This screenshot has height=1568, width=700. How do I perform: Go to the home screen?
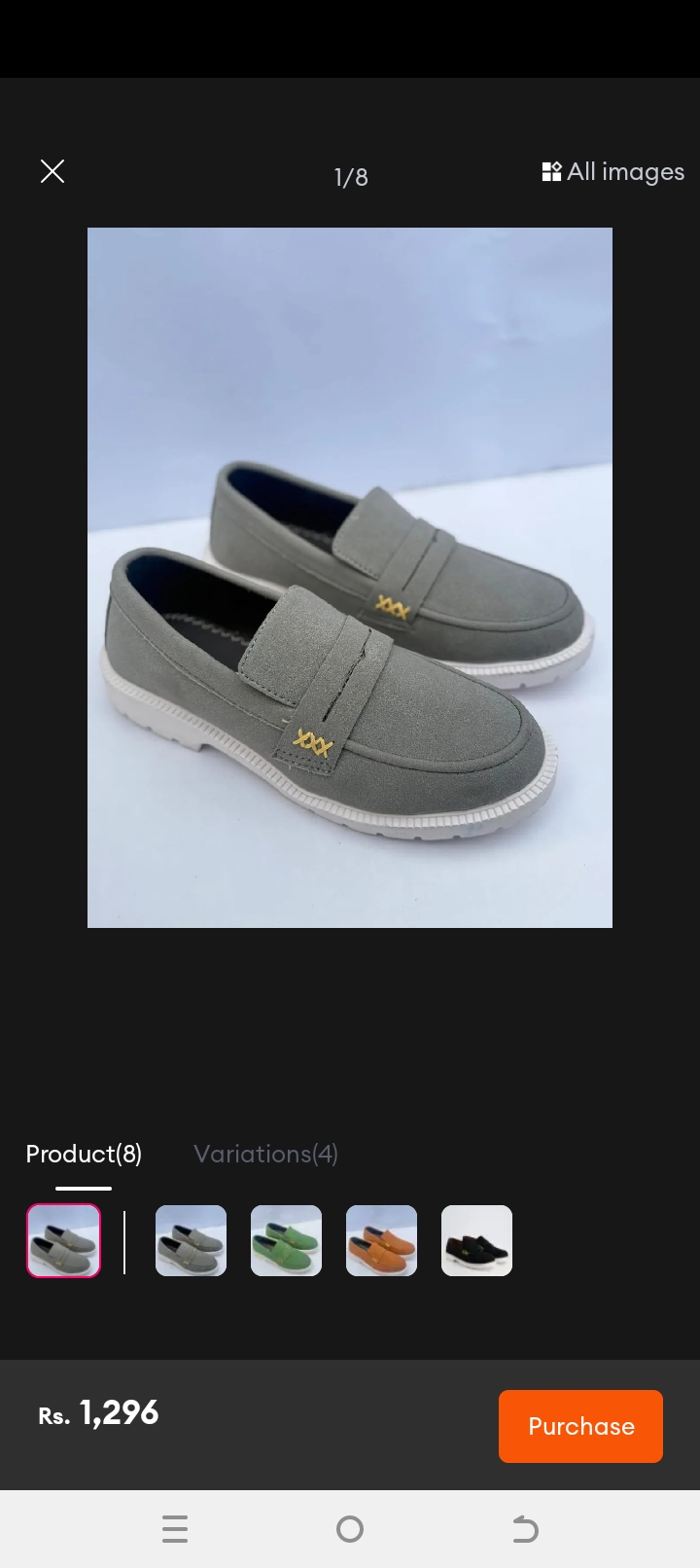pos(350,1529)
